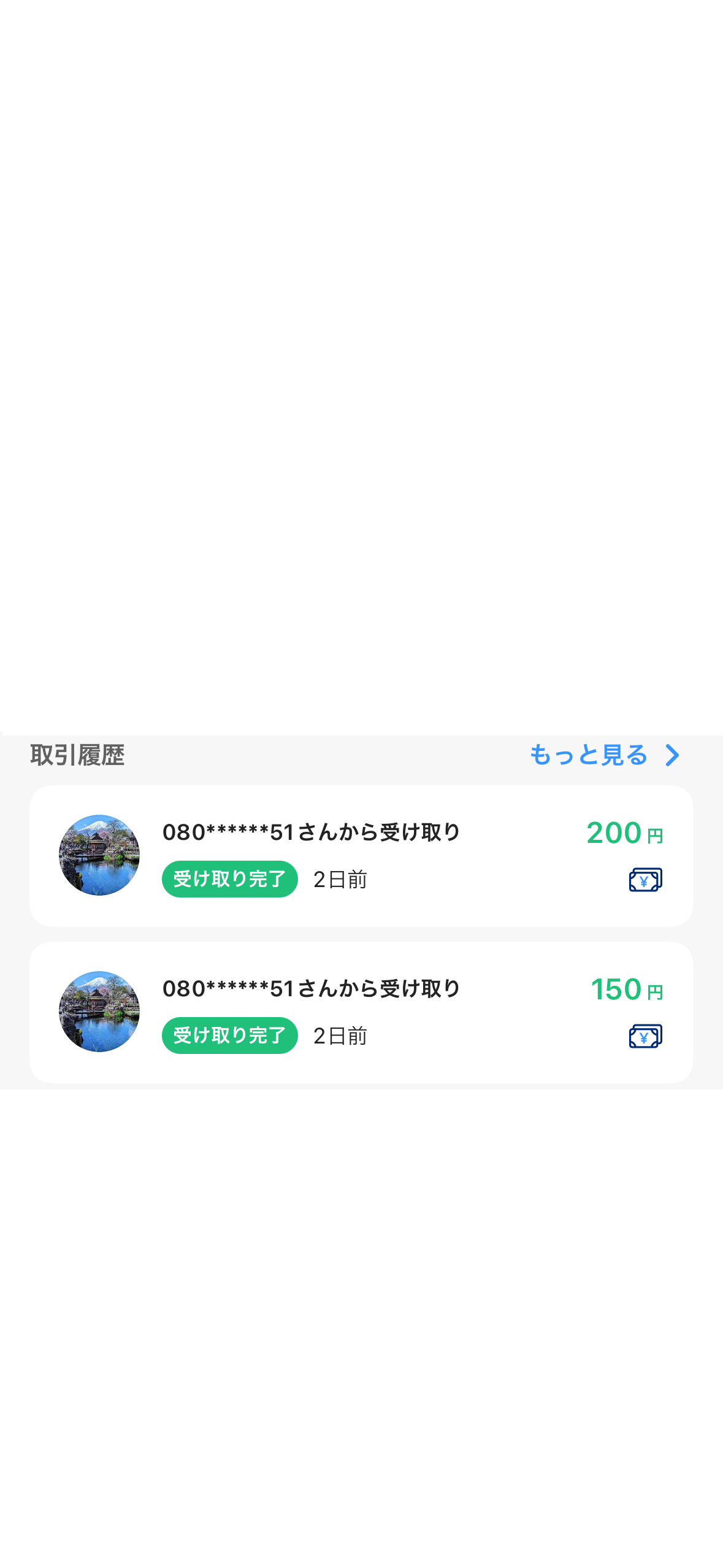Image resolution: width=723 pixels, height=1568 pixels.
Task: Open the 200円 received transaction
Action: [x=361, y=856]
